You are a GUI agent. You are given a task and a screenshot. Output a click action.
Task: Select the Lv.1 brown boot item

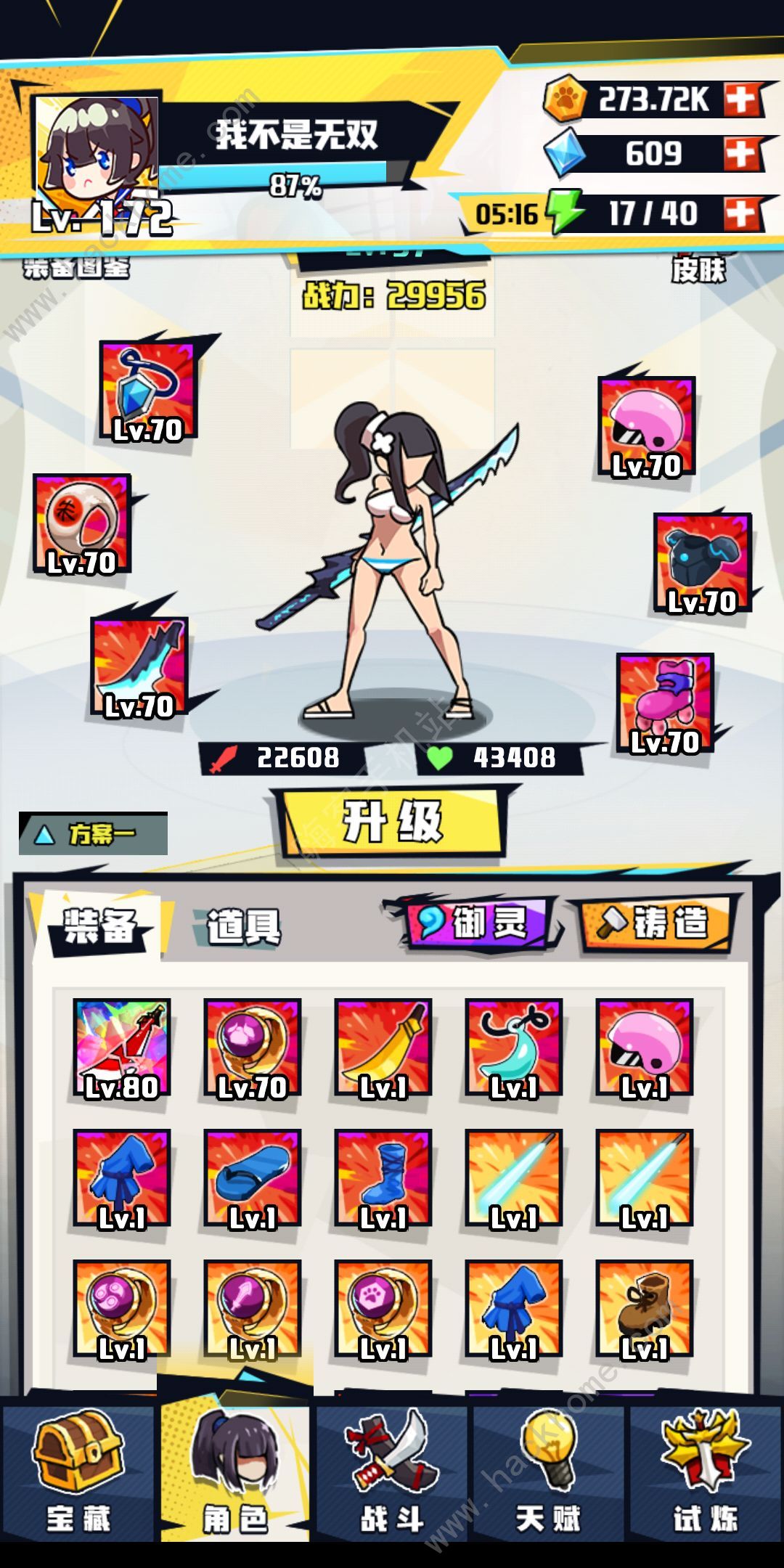coord(644,1309)
